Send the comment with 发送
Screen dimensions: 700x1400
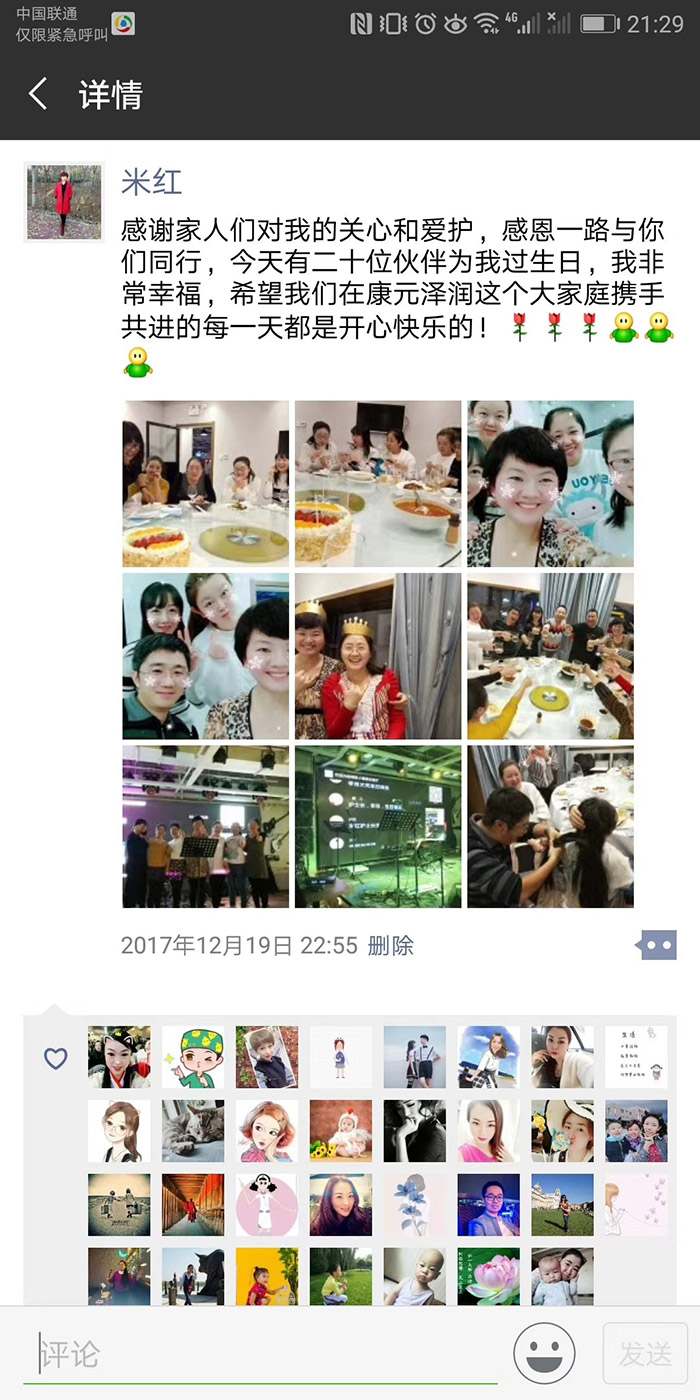coord(645,1354)
